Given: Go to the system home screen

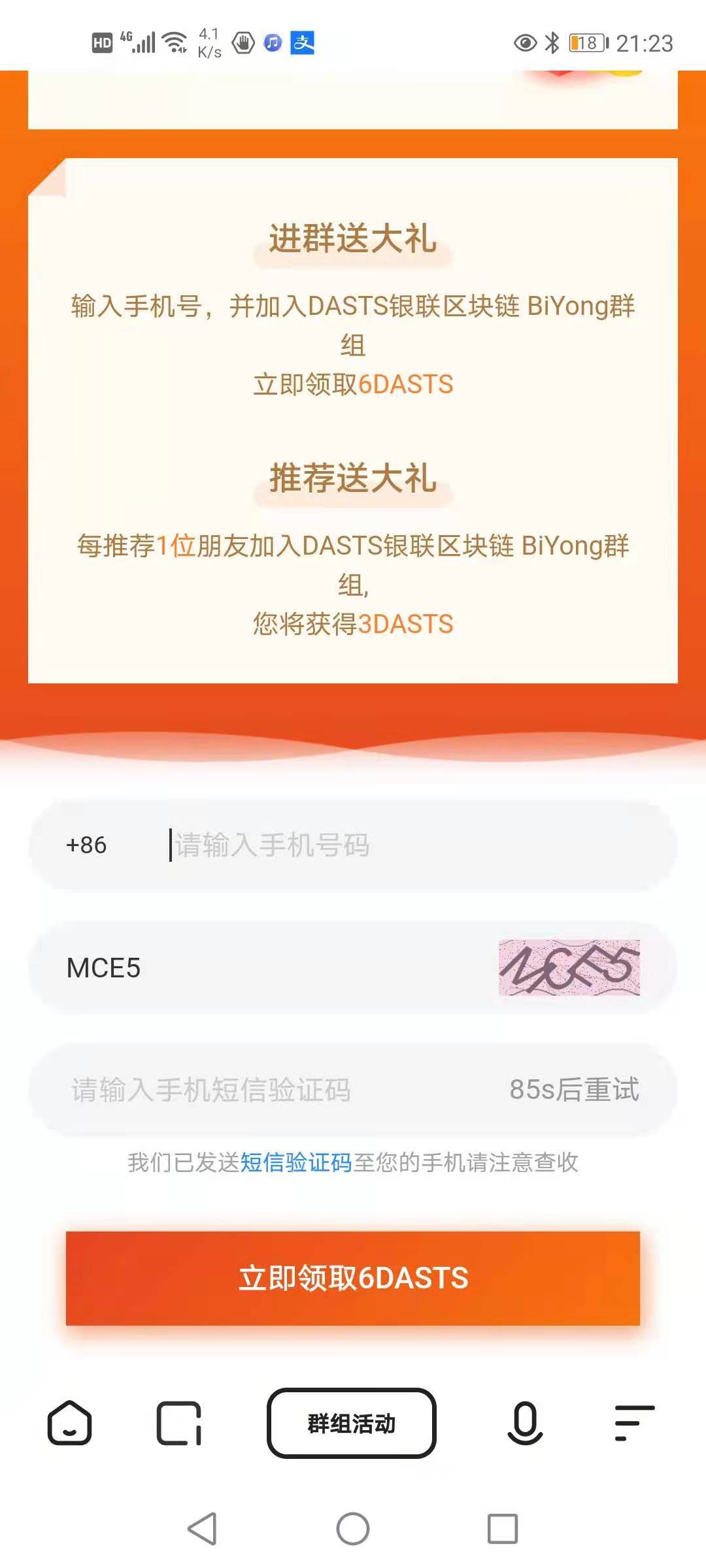Looking at the screenshot, I should [x=353, y=1529].
